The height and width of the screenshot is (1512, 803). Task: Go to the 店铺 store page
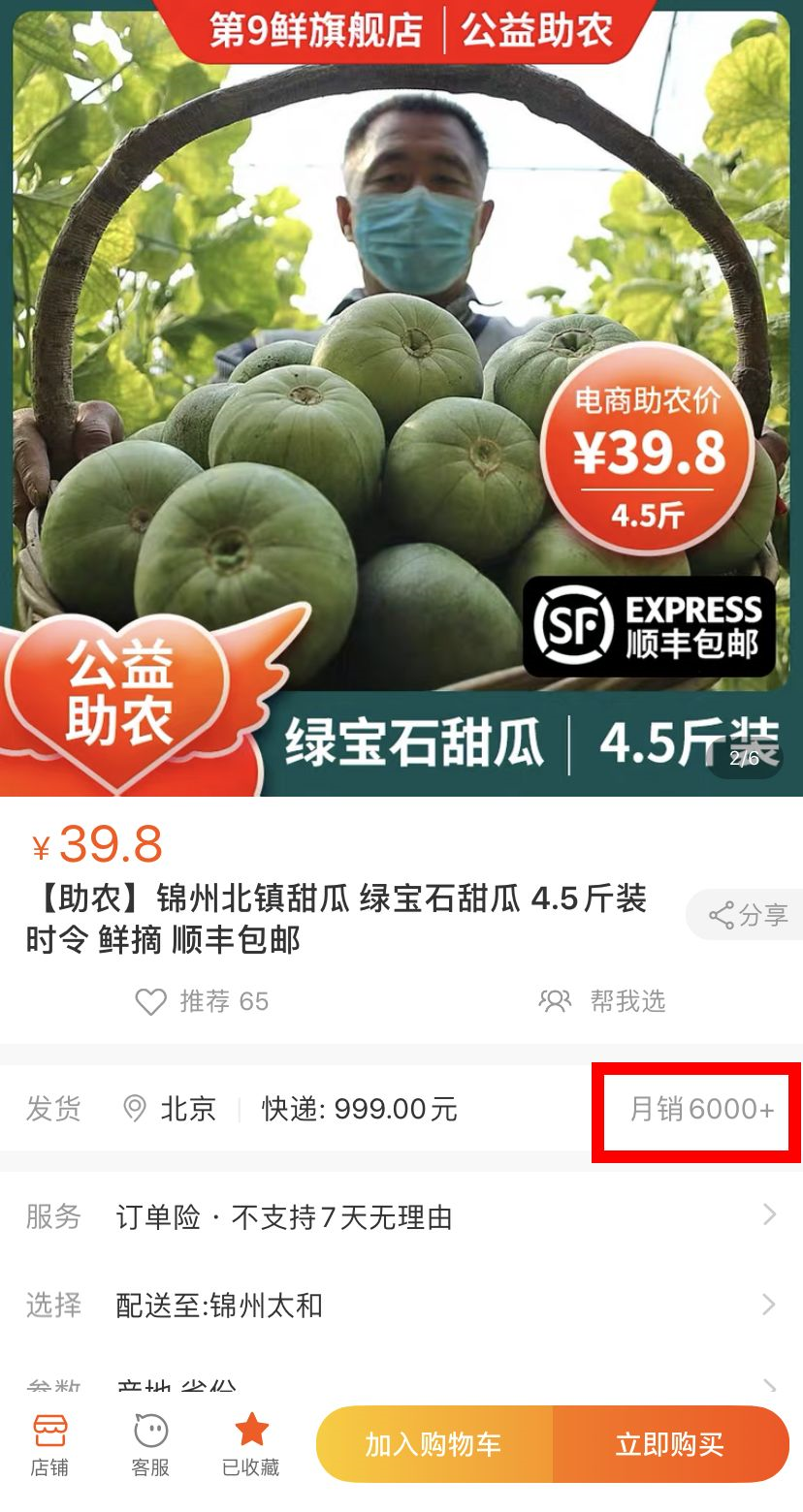point(49,1444)
